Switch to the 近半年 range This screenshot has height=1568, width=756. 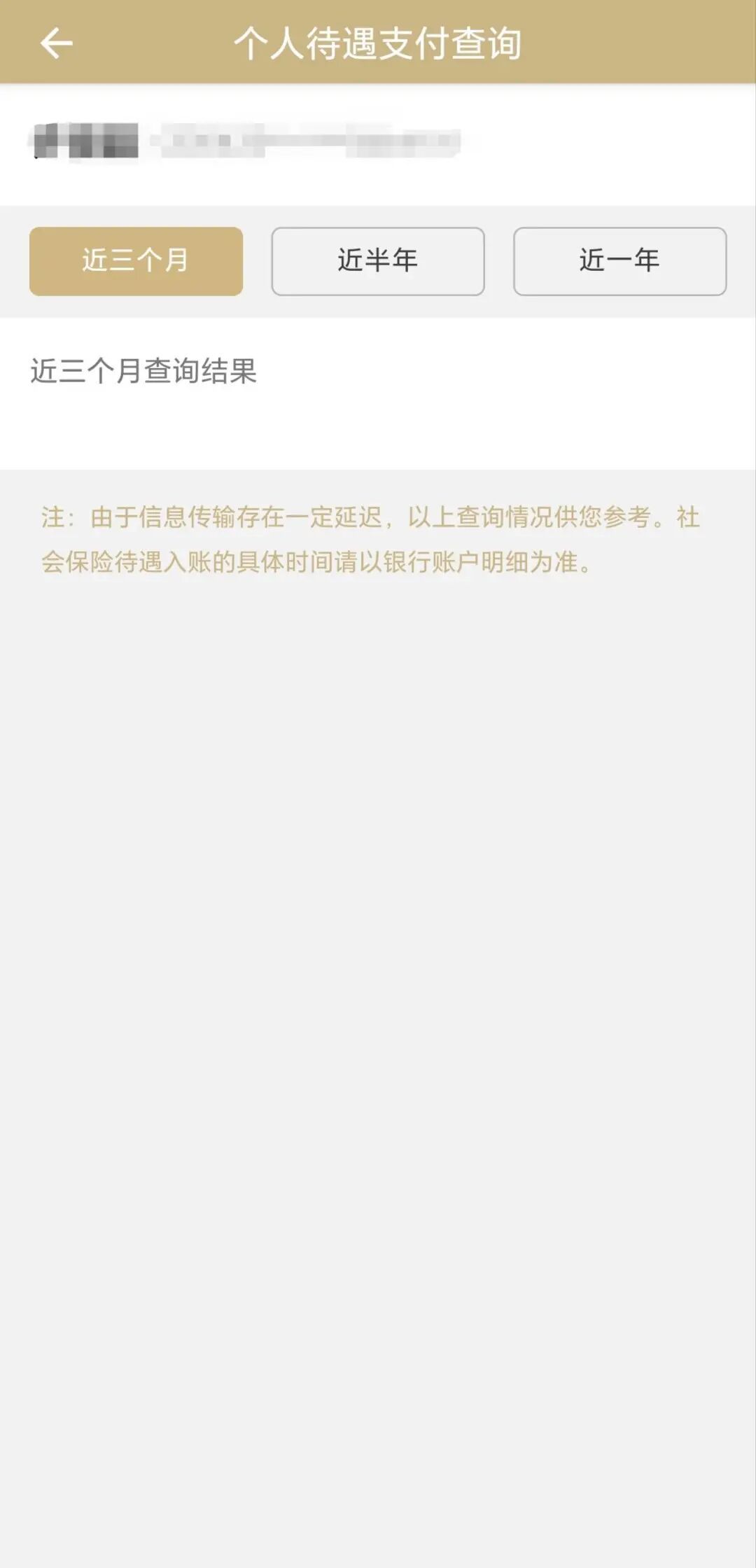point(378,261)
